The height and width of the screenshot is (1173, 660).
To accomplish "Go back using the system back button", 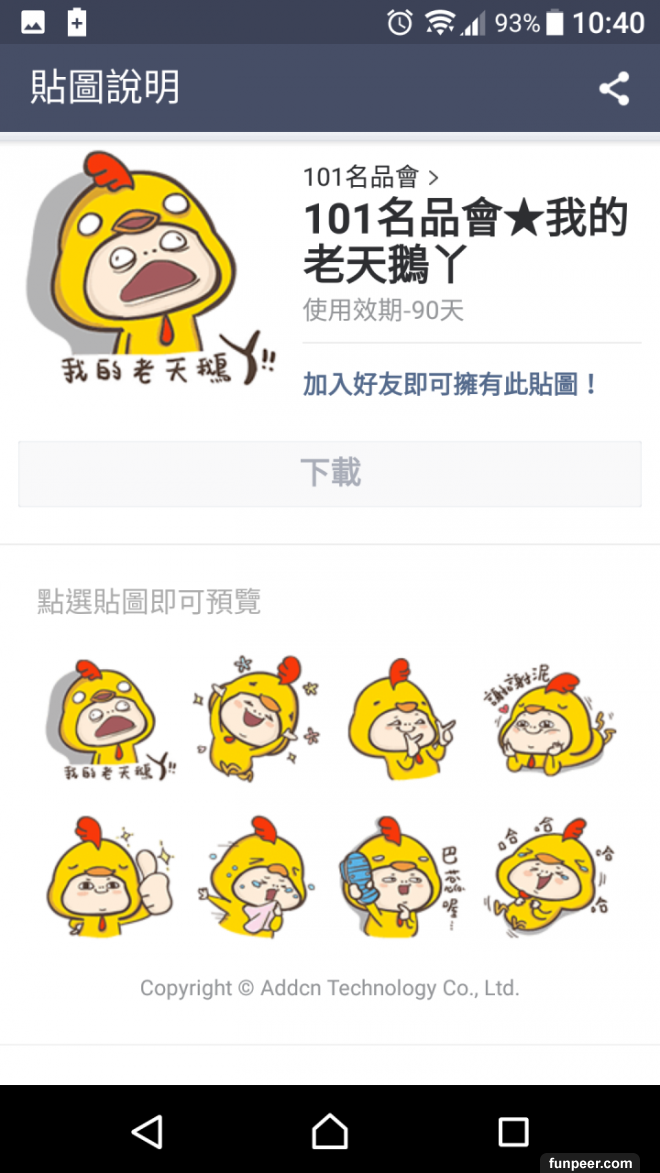I will pyautogui.click(x=147, y=1131).
